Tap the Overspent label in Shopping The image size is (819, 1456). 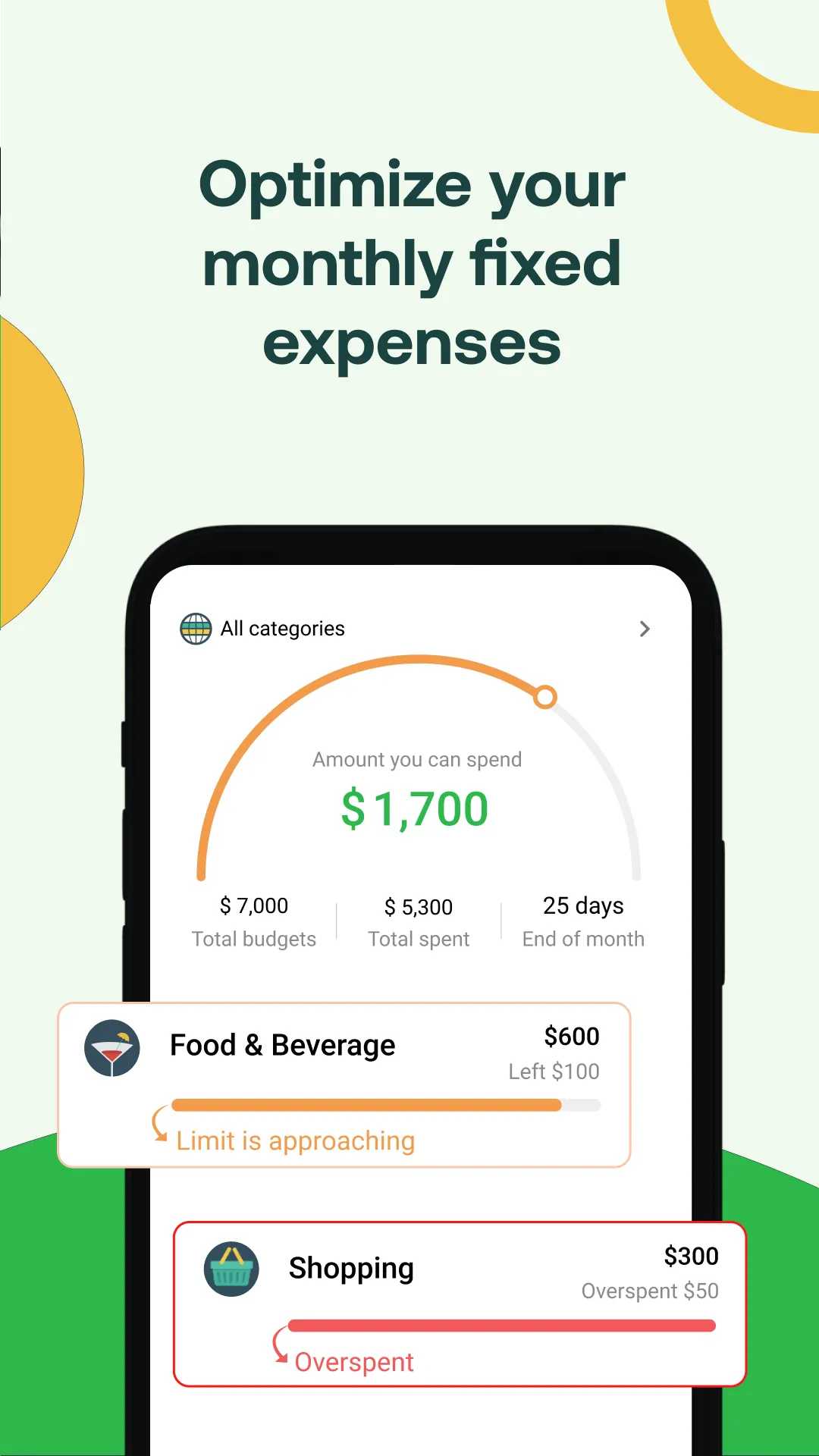pyautogui.click(x=353, y=1362)
